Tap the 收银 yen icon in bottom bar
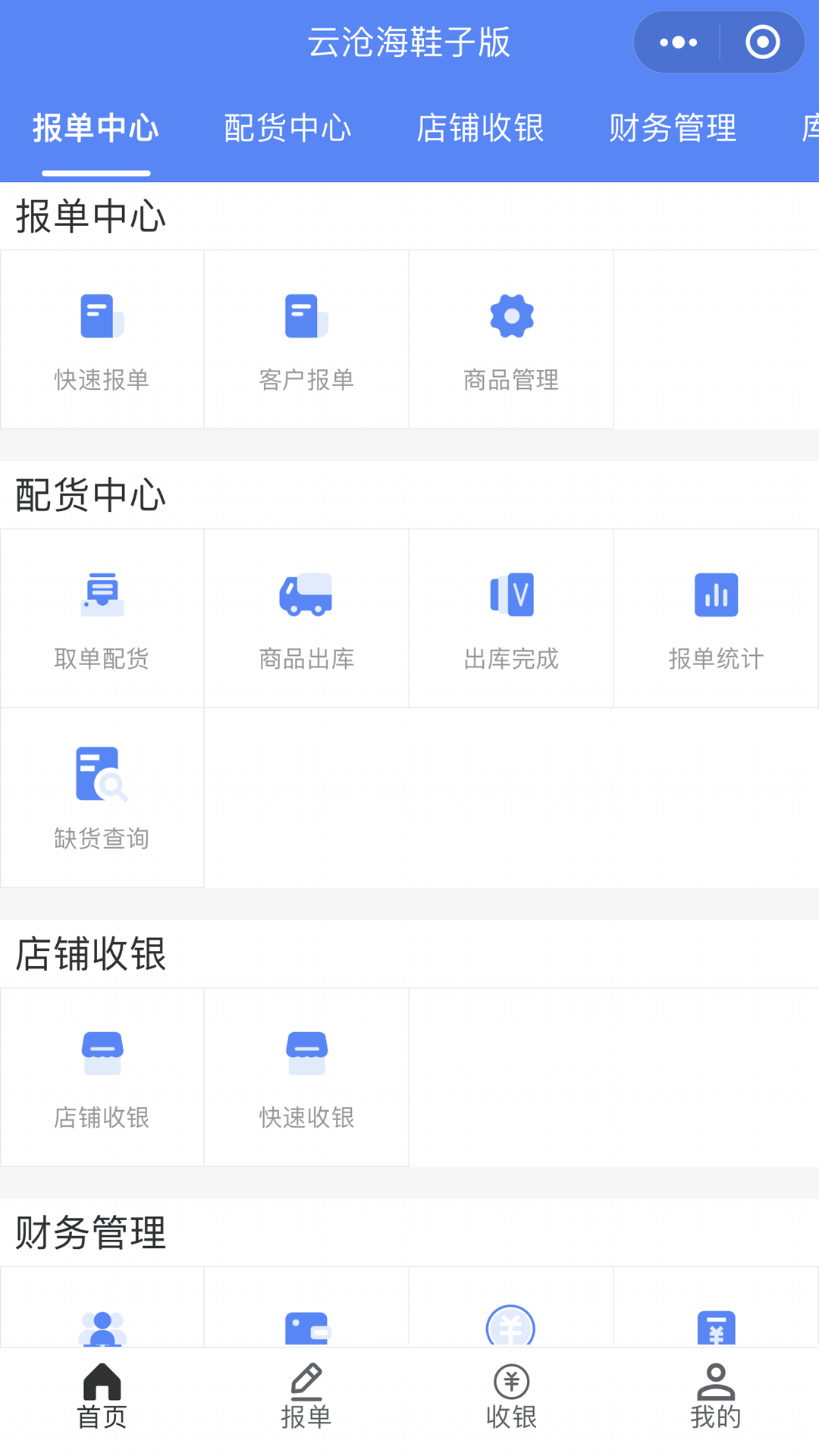Viewport: 819px width, 1456px height. click(x=511, y=1392)
